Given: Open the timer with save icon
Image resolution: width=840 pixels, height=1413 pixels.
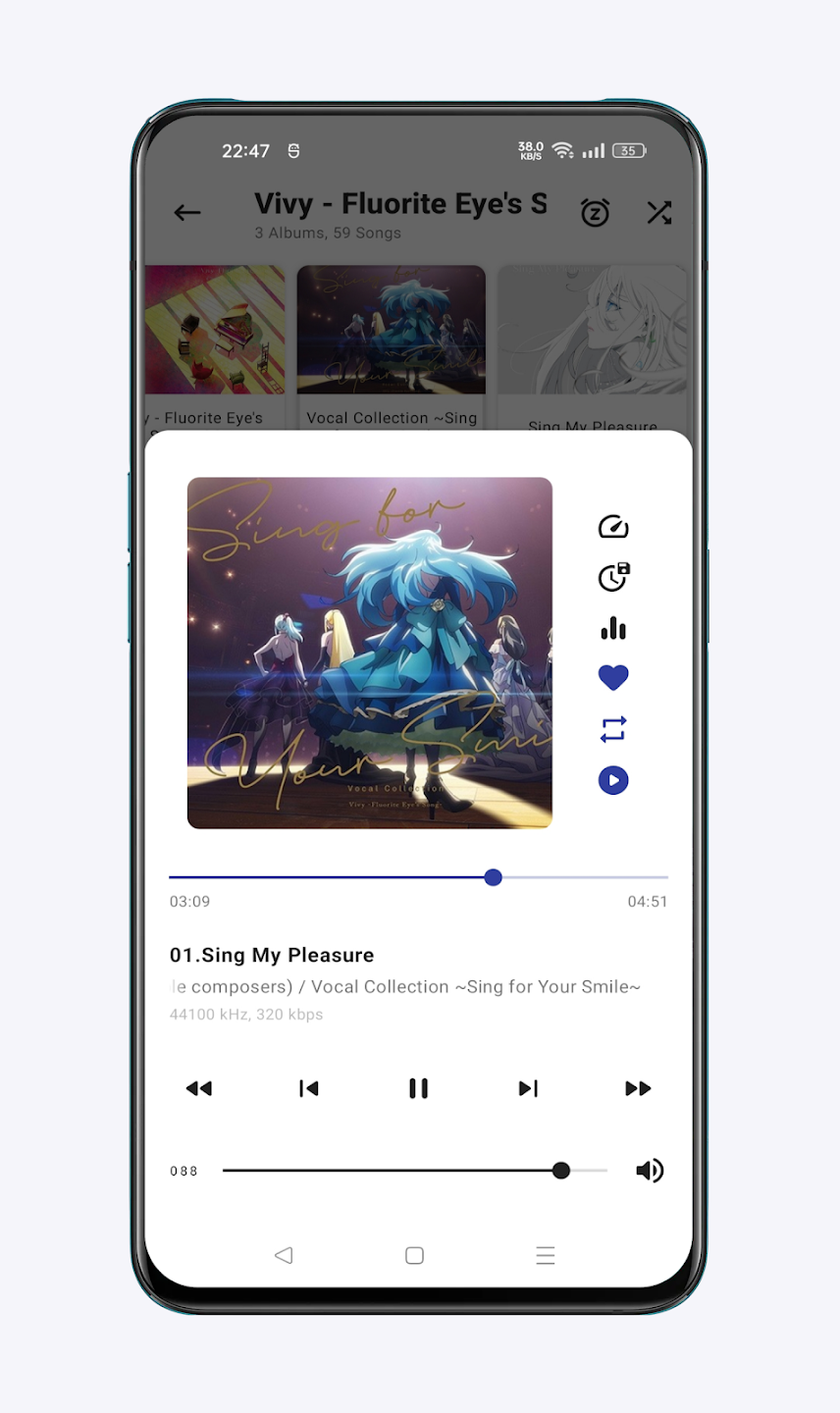Looking at the screenshot, I should point(613,577).
